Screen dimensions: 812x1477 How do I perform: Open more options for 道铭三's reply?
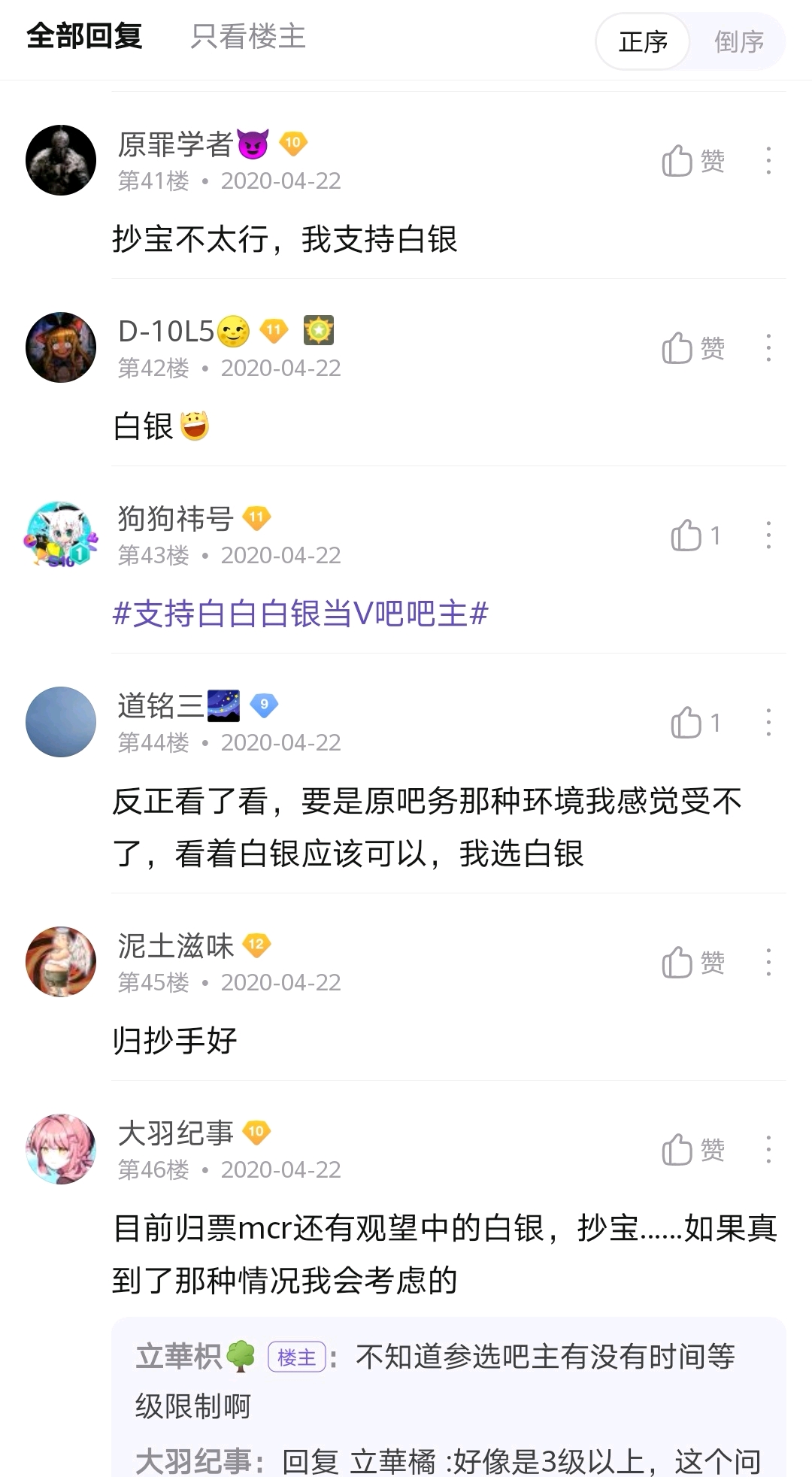768,723
